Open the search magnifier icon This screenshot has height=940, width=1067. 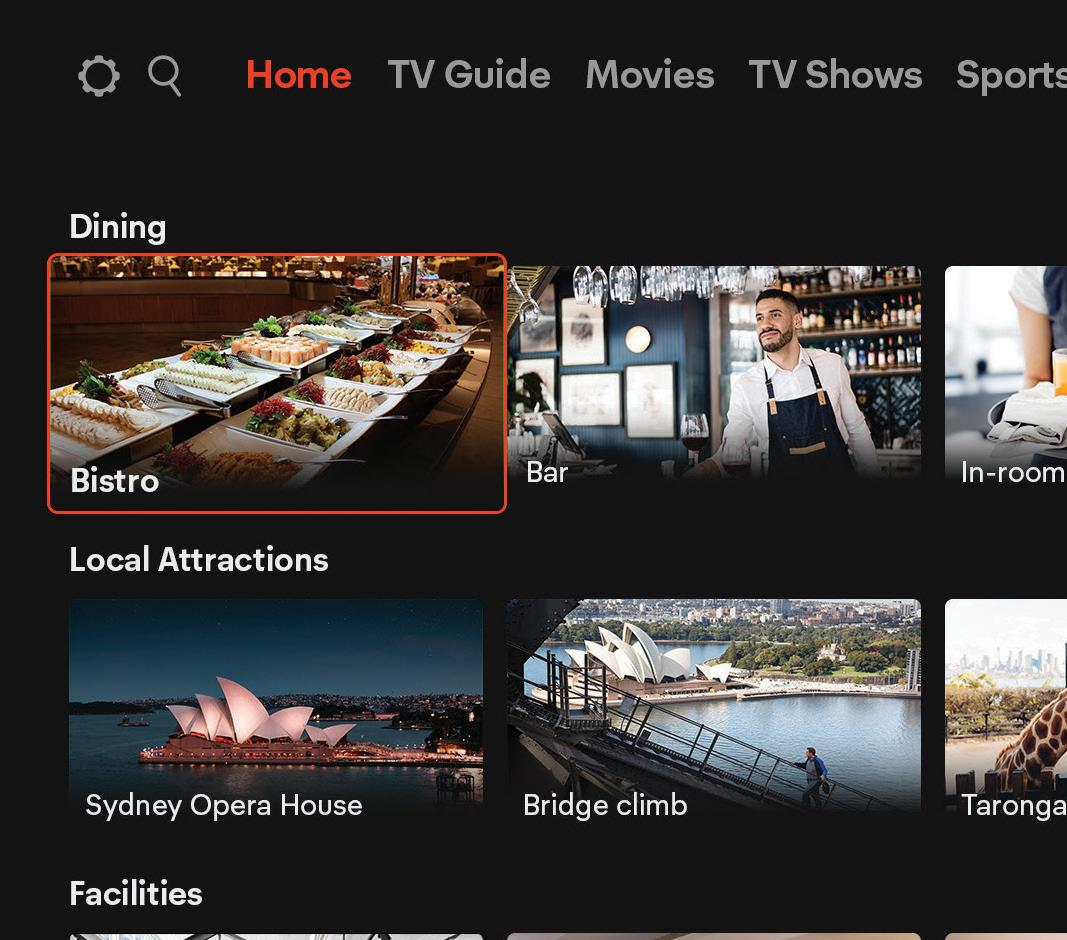(165, 75)
